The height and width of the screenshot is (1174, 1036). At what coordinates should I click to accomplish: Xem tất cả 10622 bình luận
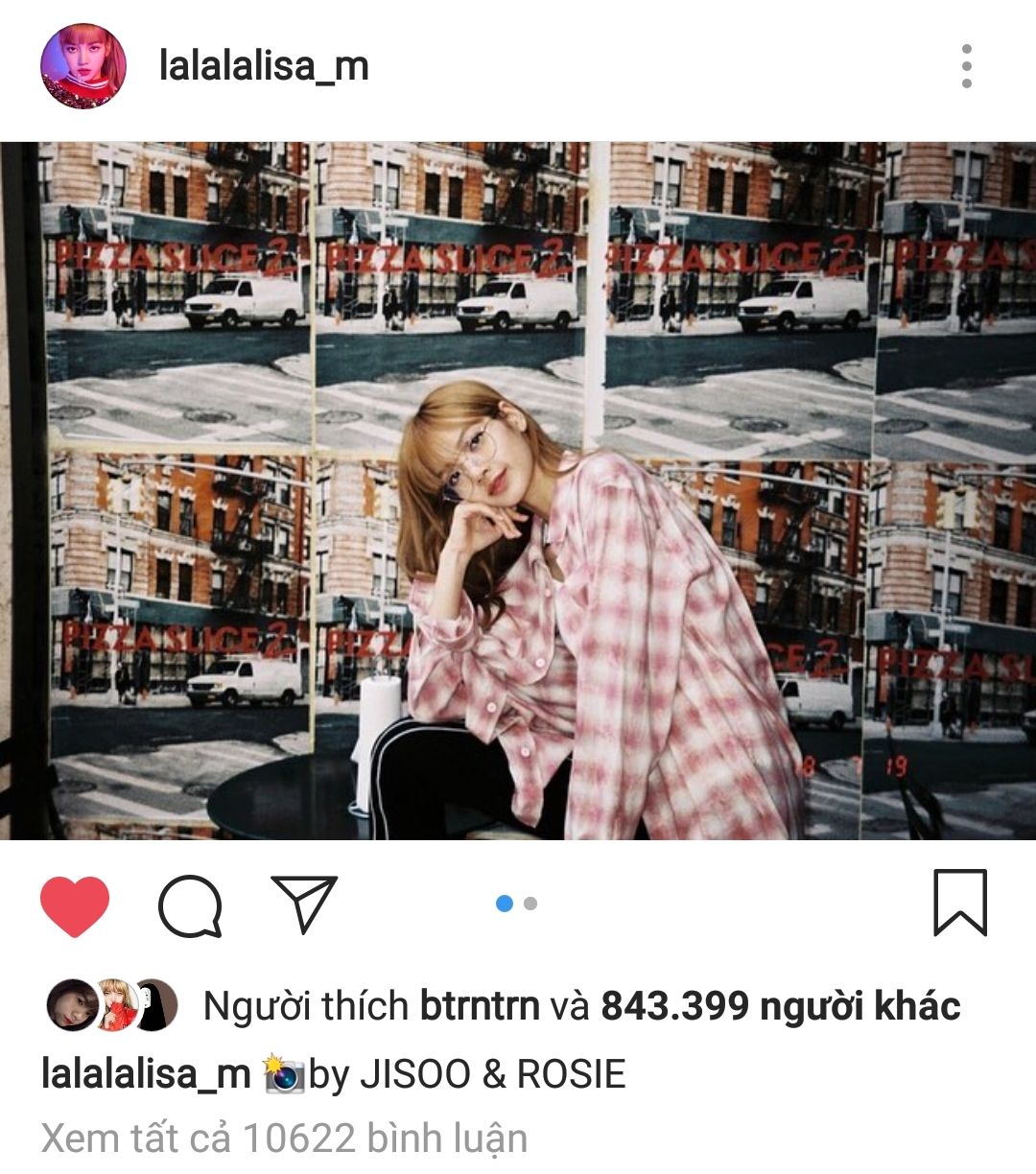tap(284, 1139)
